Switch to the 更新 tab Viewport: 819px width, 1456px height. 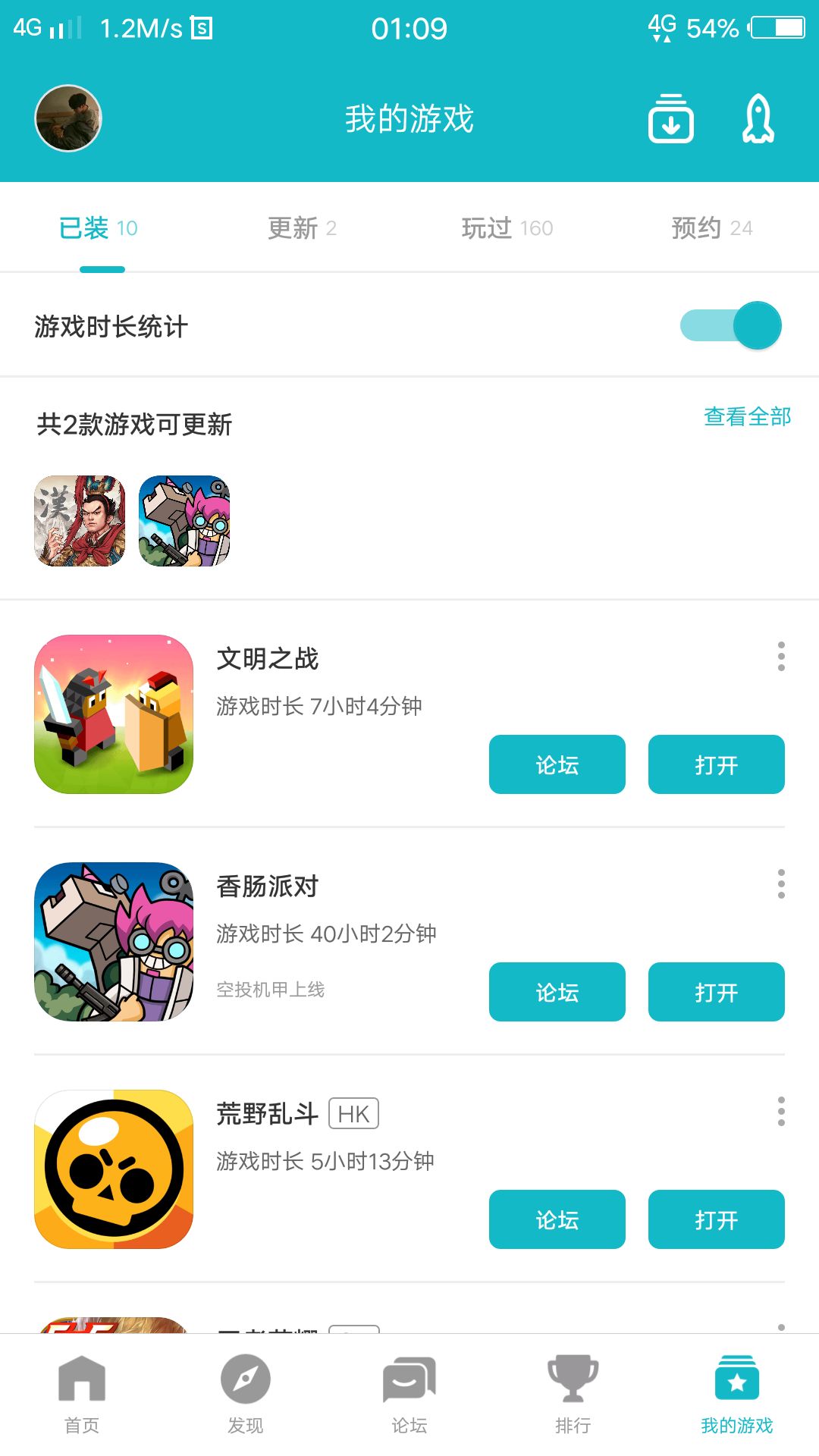pyautogui.click(x=302, y=227)
